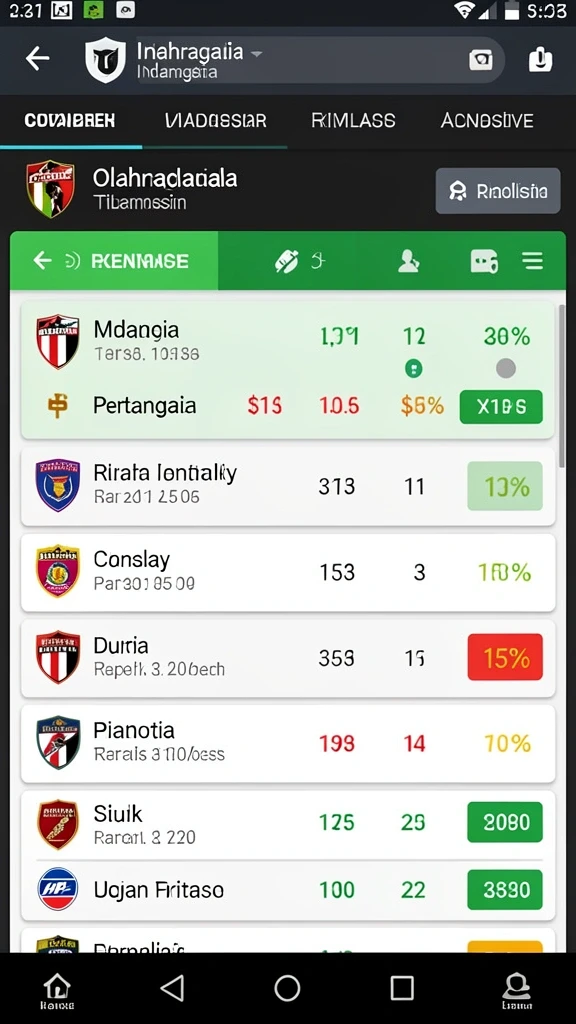Switch to the ACNOSIVE tab
Viewport: 576px width, 1024px height.
point(487,121)
